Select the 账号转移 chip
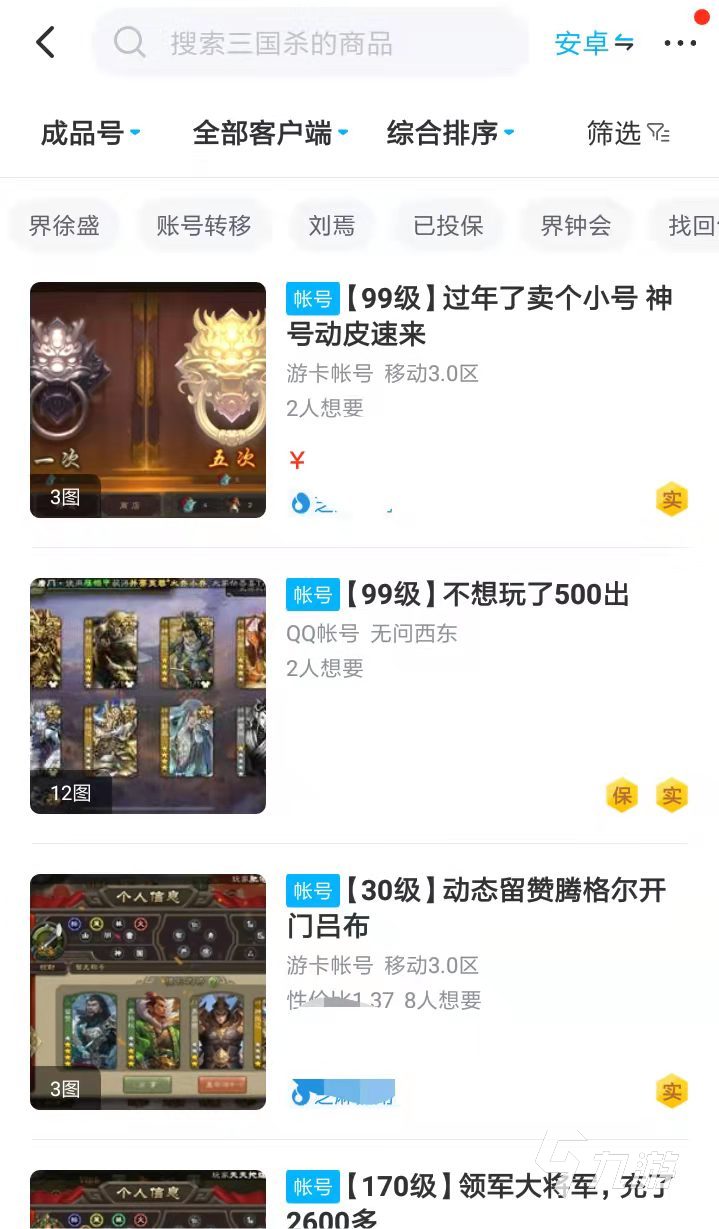Screen dimensions: 719x1229 204,225
